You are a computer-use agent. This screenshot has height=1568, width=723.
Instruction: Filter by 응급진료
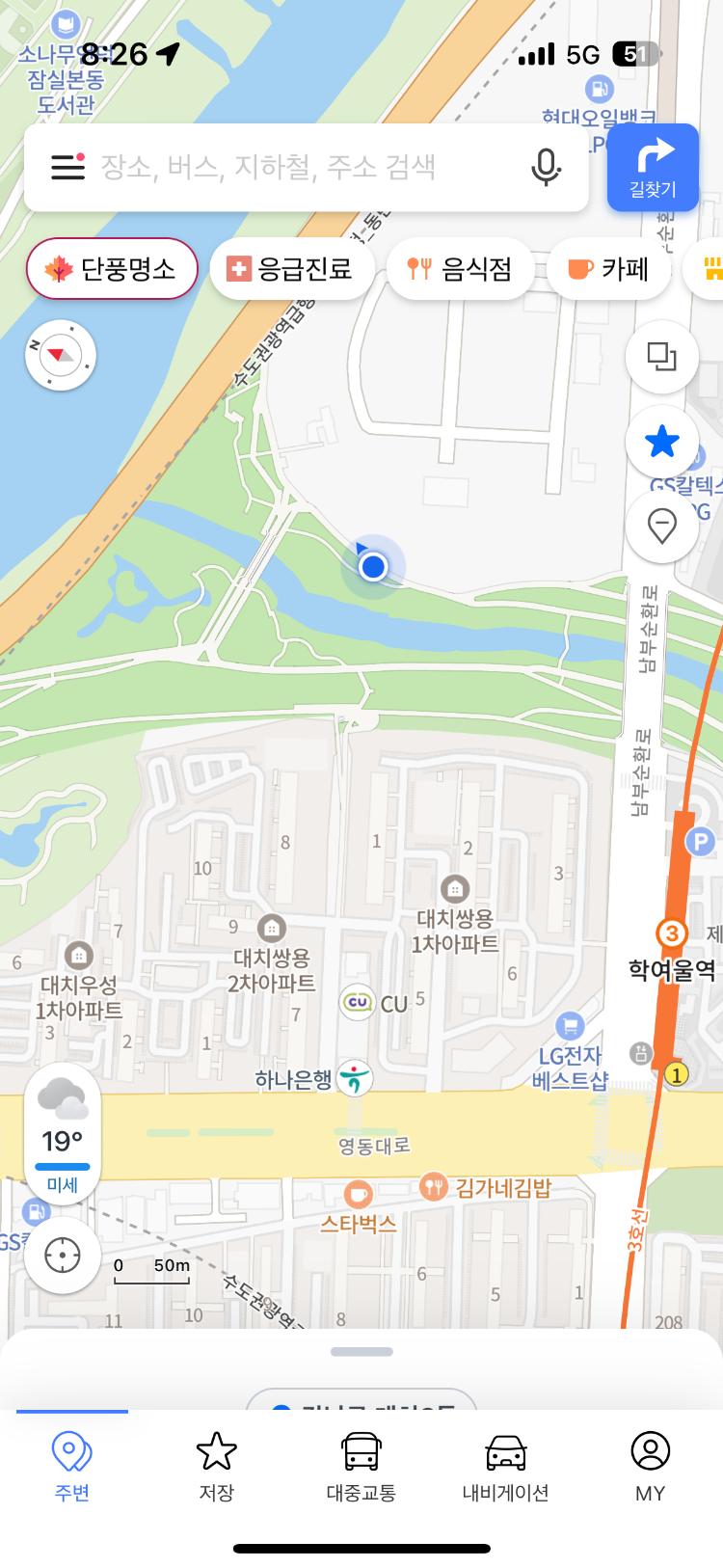(290, 269)
